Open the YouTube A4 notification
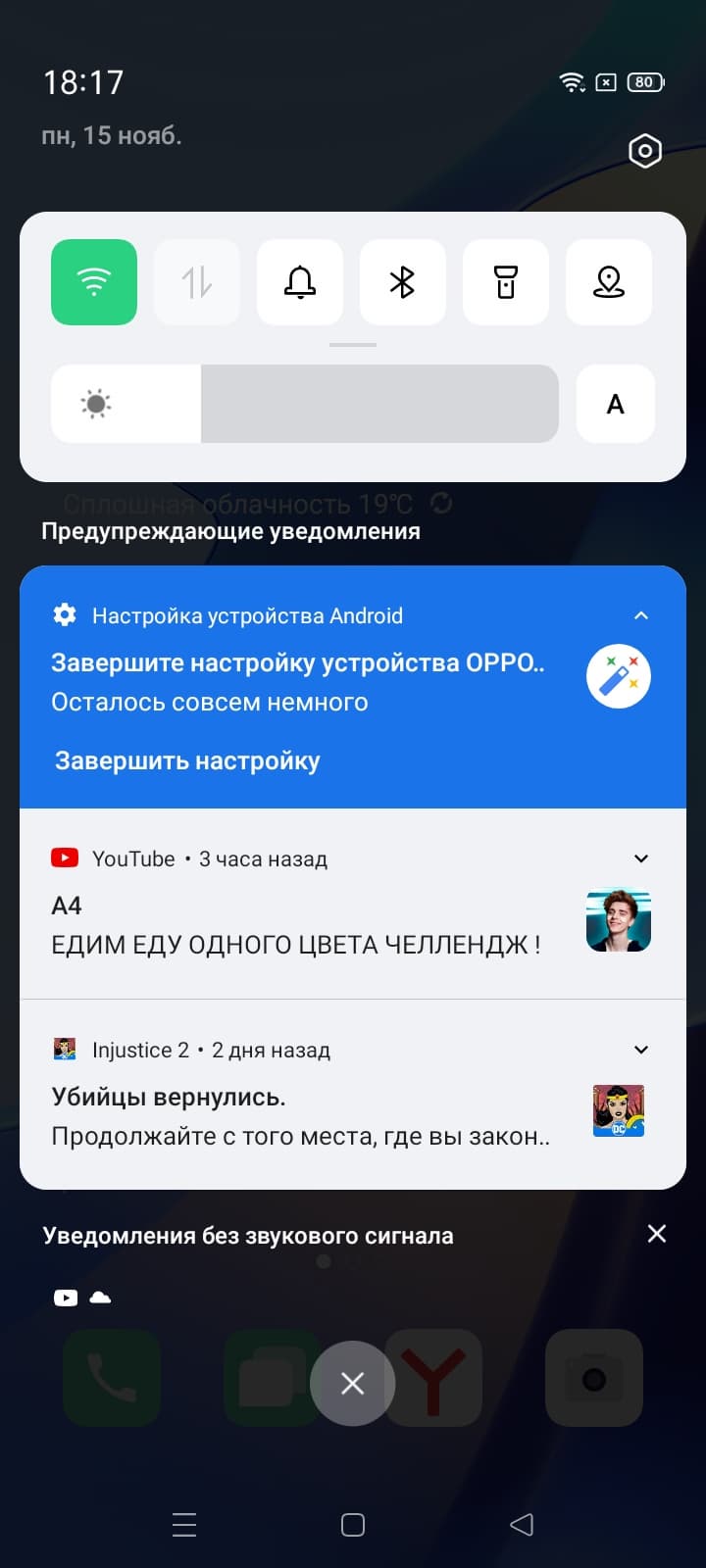 pos(294,926)
